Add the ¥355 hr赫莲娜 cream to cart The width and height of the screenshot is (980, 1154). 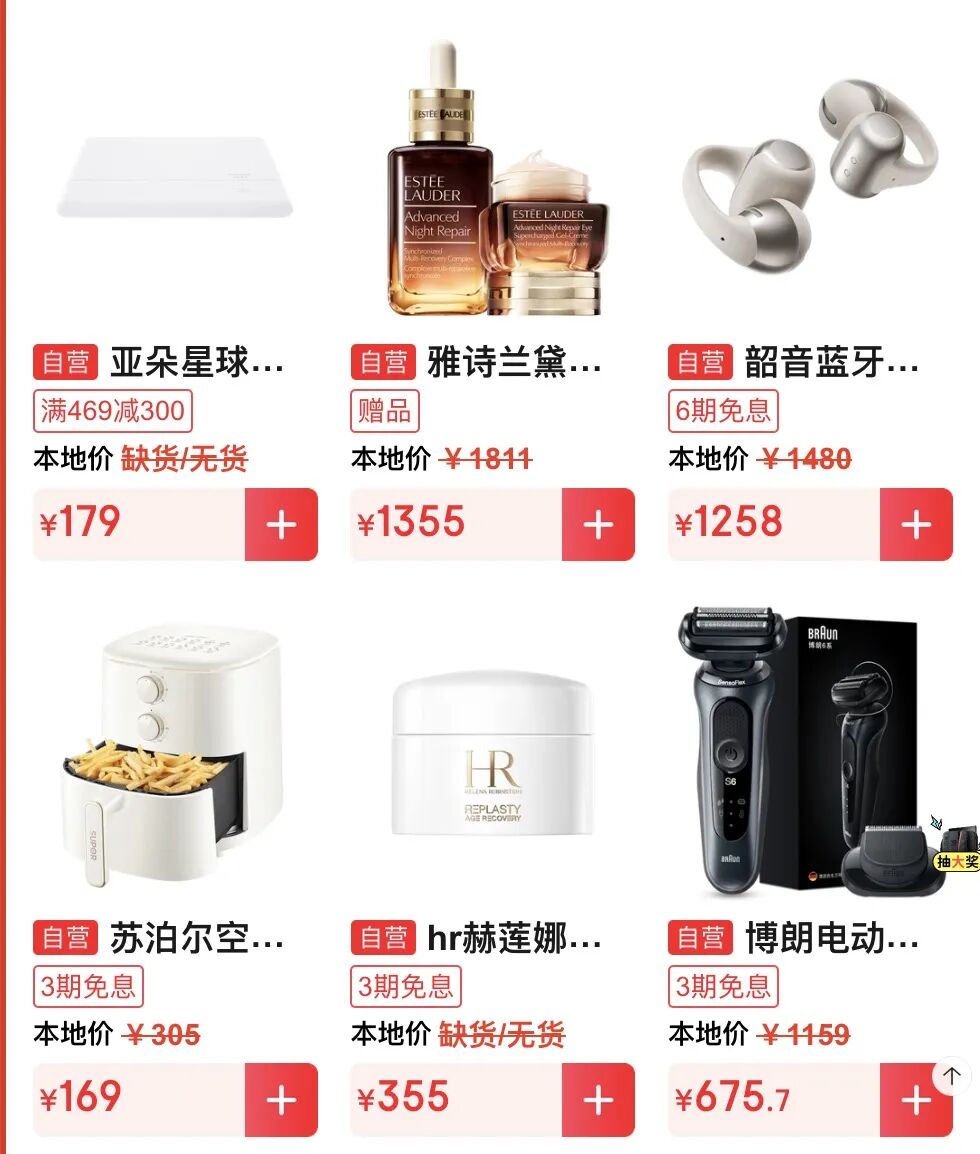(x=598, y=1099)
